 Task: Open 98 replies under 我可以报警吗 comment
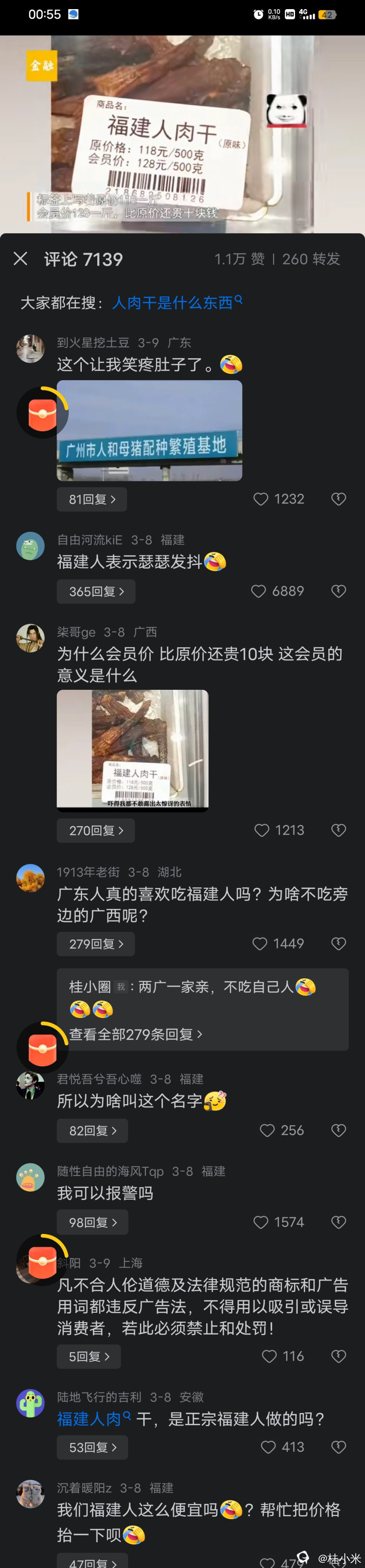pos(92,1222)
